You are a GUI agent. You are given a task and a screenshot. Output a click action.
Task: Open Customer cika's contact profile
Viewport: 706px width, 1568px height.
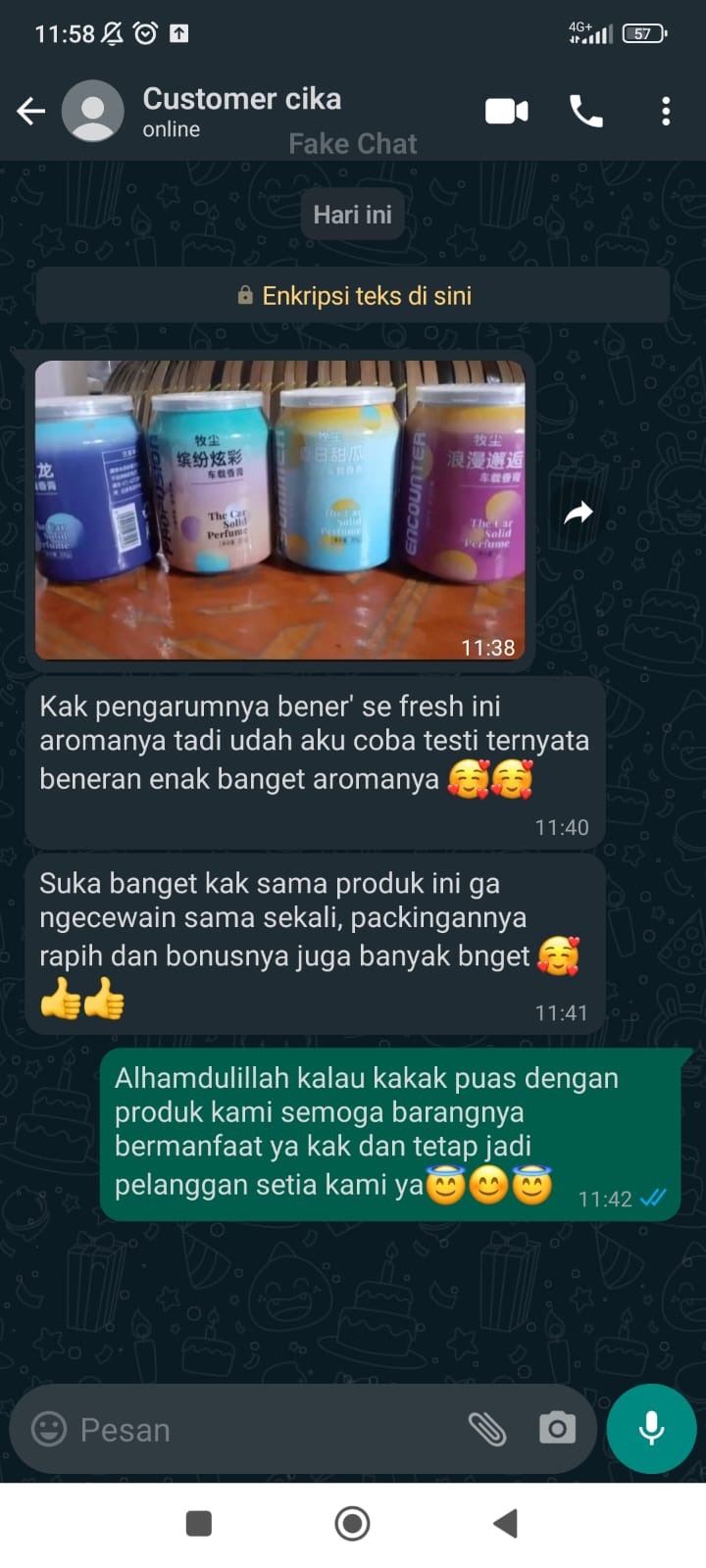(x=241, y=111)
